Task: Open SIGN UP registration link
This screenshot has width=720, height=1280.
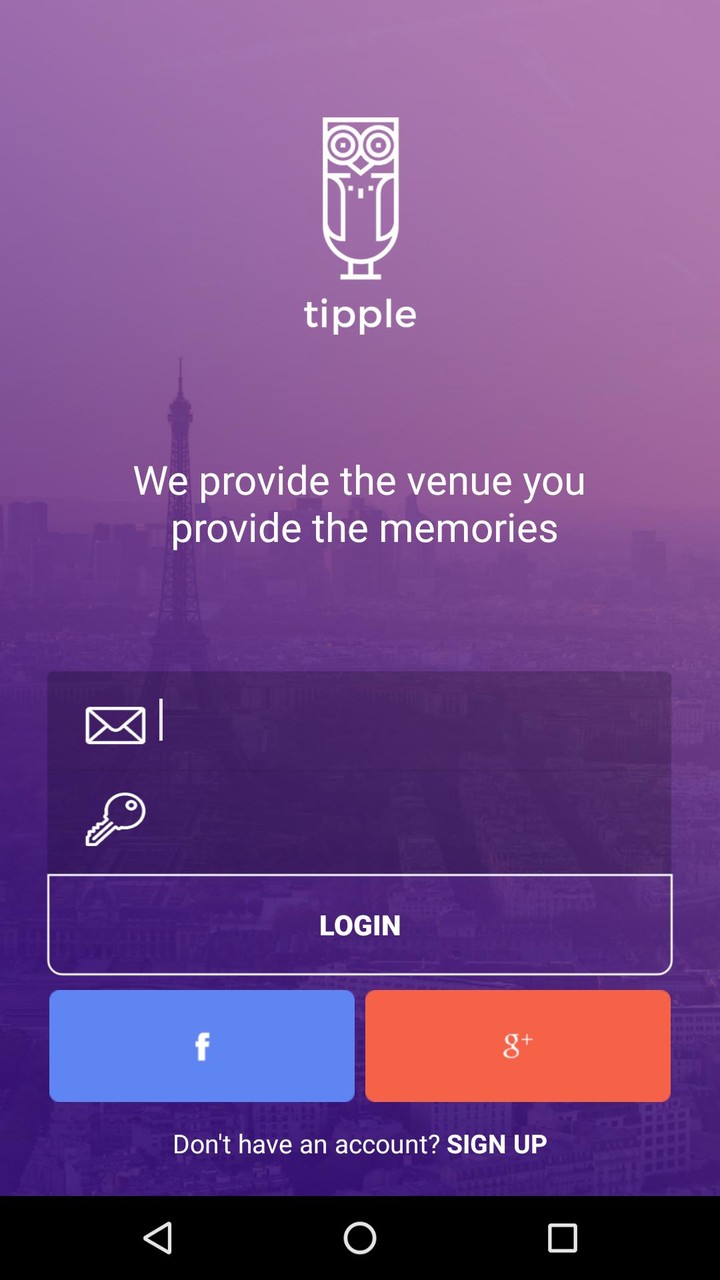Action: pos(497,1143)
